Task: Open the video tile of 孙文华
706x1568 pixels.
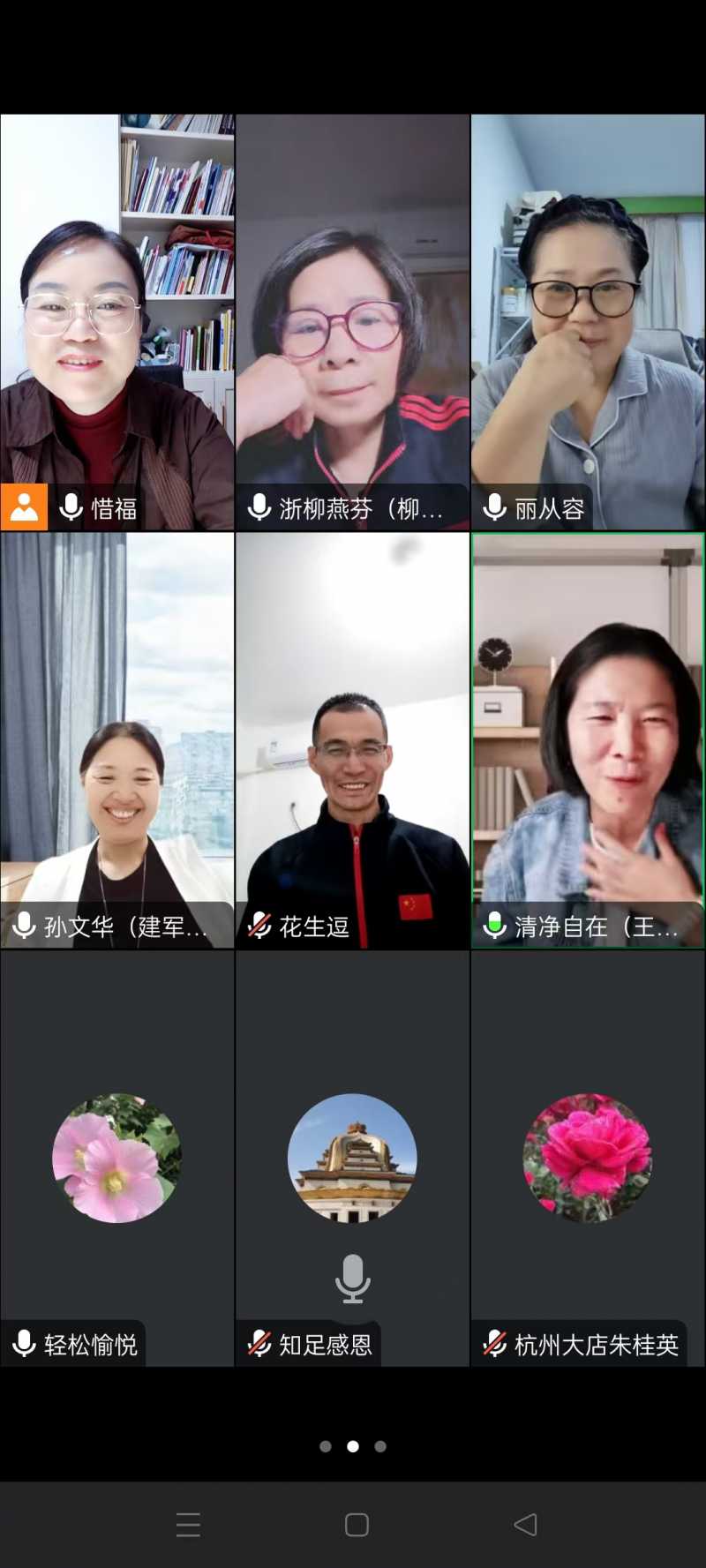Action: pos(117,739)
